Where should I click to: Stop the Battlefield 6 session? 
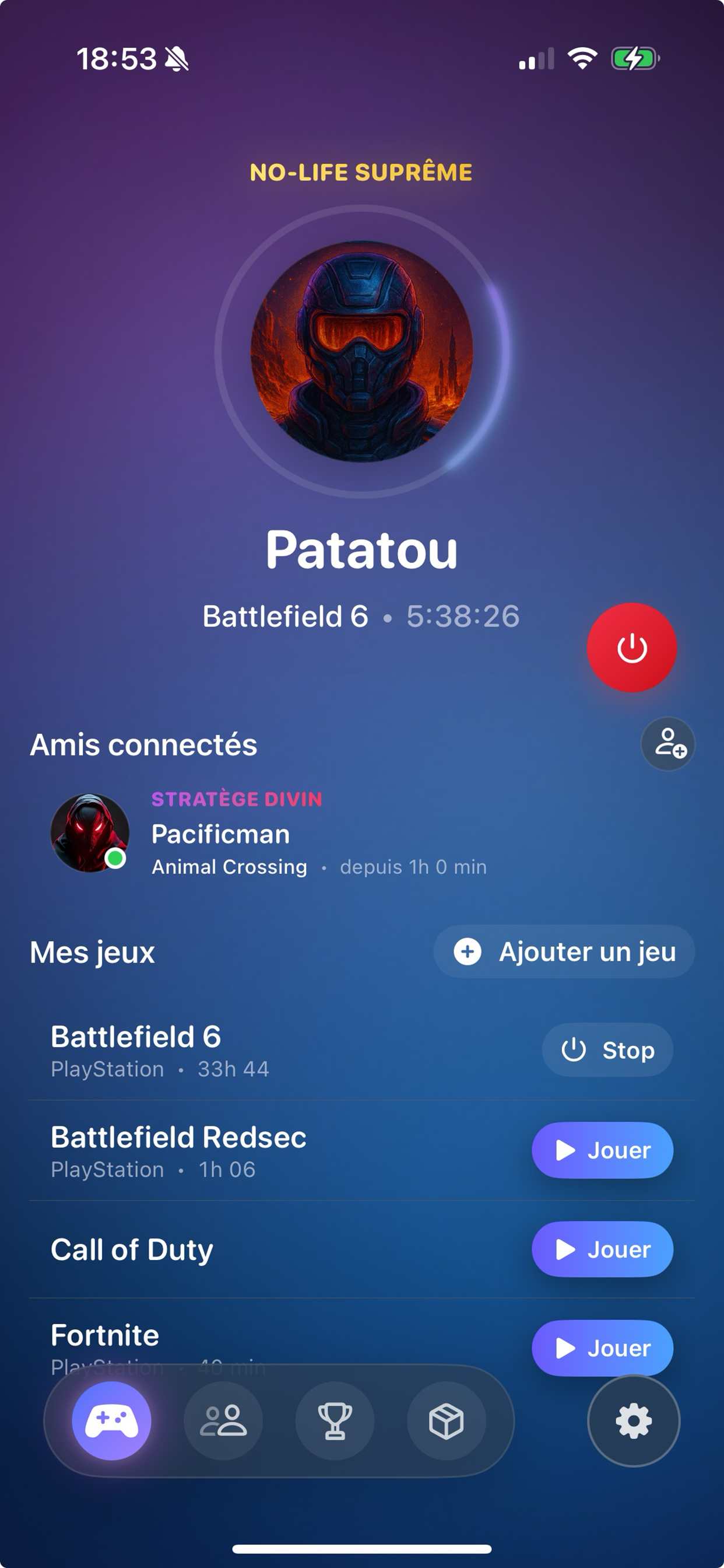tap(607, 1051)
